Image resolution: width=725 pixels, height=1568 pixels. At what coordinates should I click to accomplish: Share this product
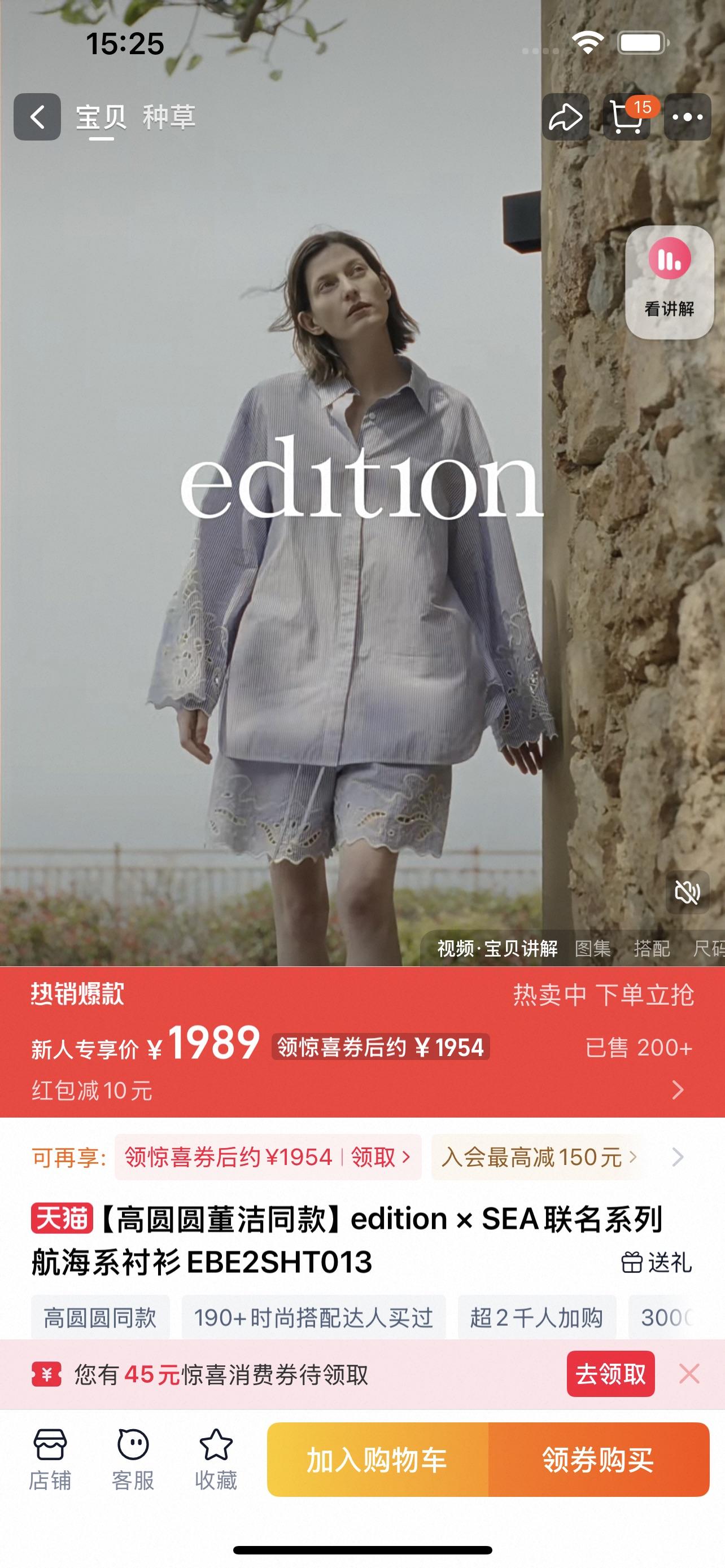click(566, 117)
